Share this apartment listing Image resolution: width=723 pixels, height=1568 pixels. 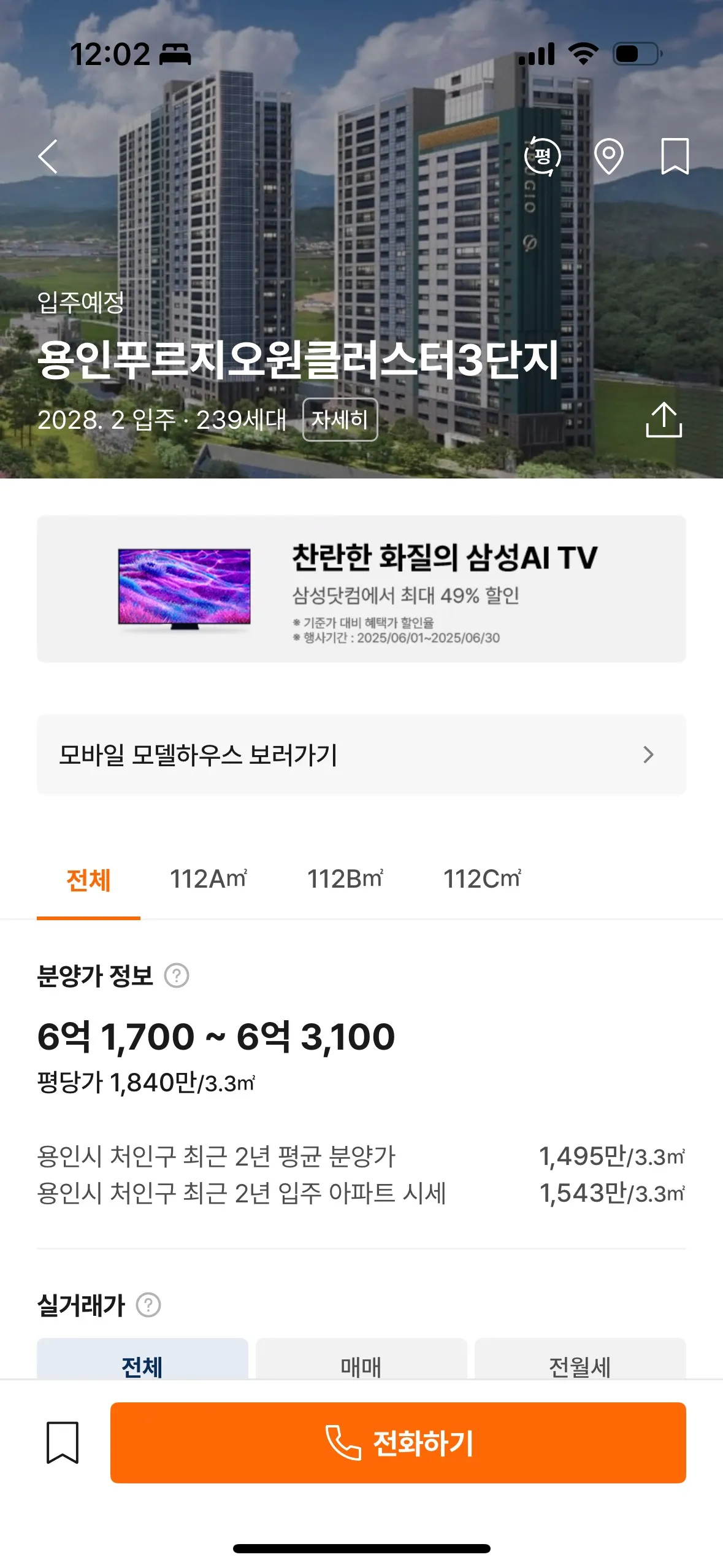pos(664,420)
